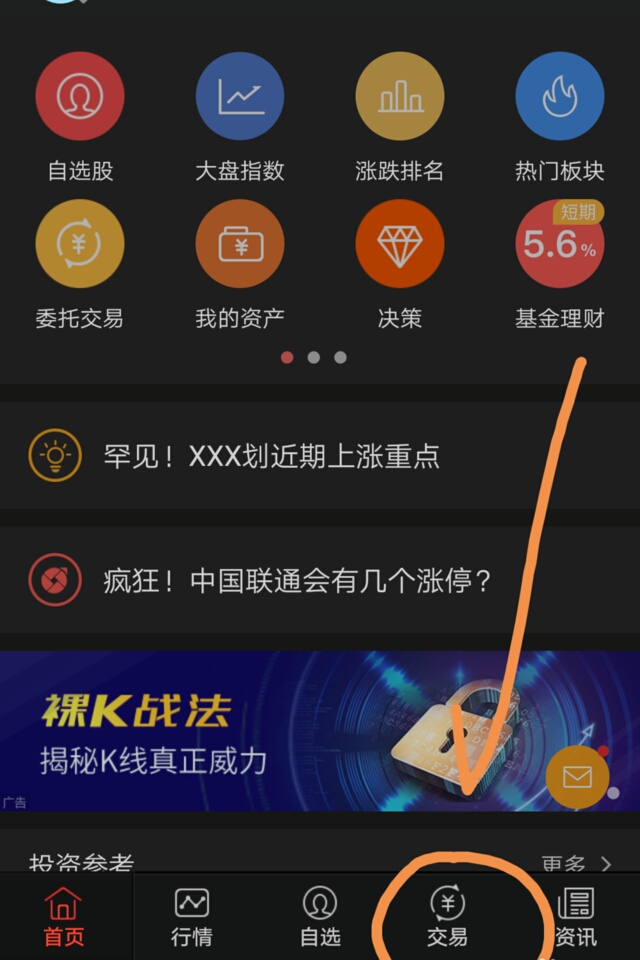640x960 pixels.
Task: Switch to the 行情 tab
Action: pyautogui.click(x=192, y=917)
